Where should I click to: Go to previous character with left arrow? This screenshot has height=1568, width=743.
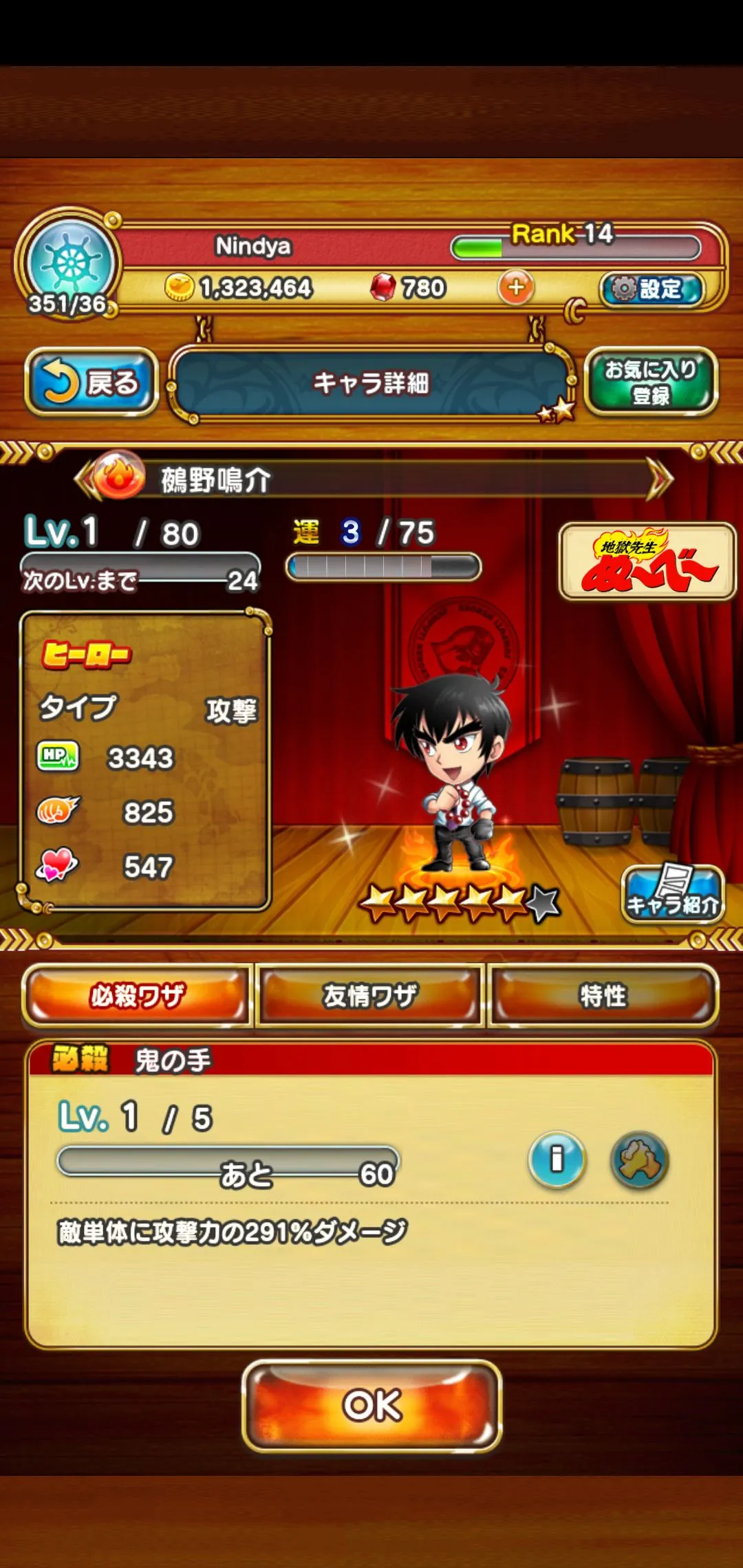(x=85, y=479)
